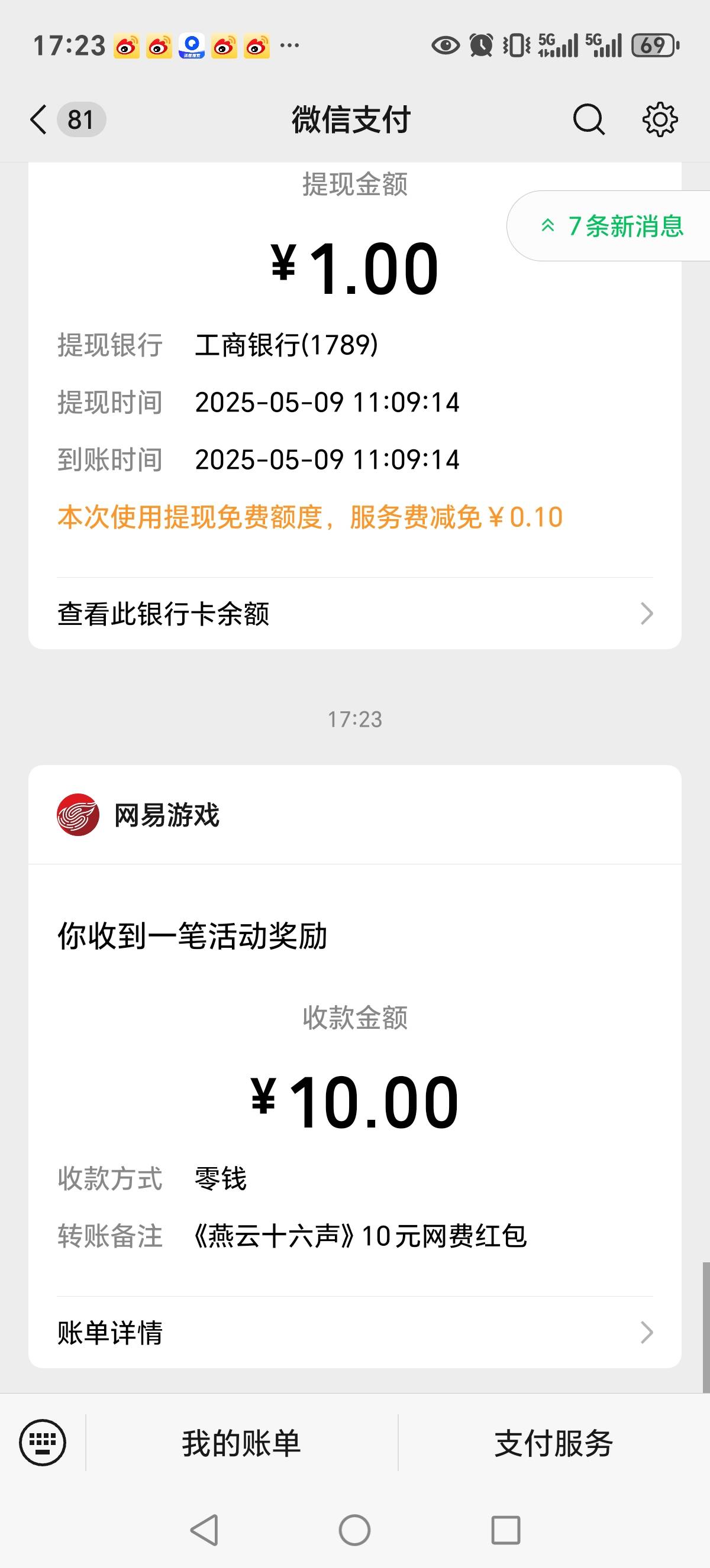
Task: Tap the system home button
Action: point(355,1530)
